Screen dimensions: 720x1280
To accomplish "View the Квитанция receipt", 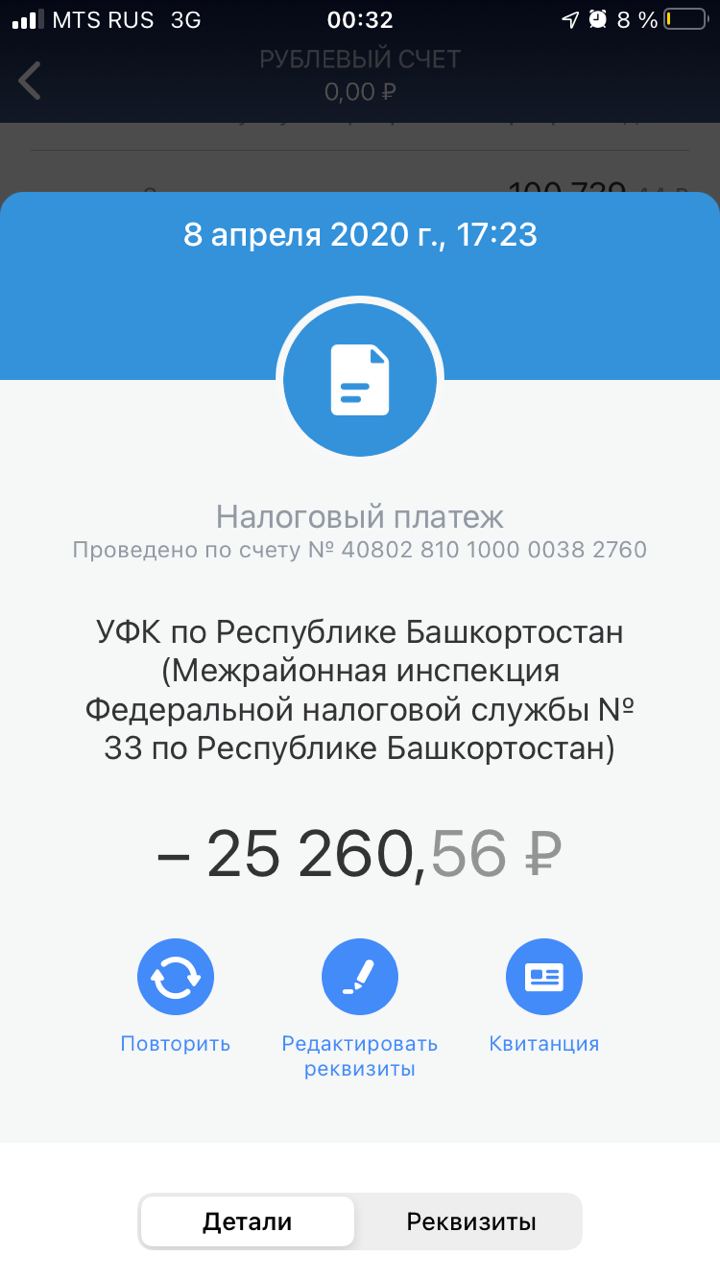I will (x=544, y=977).
